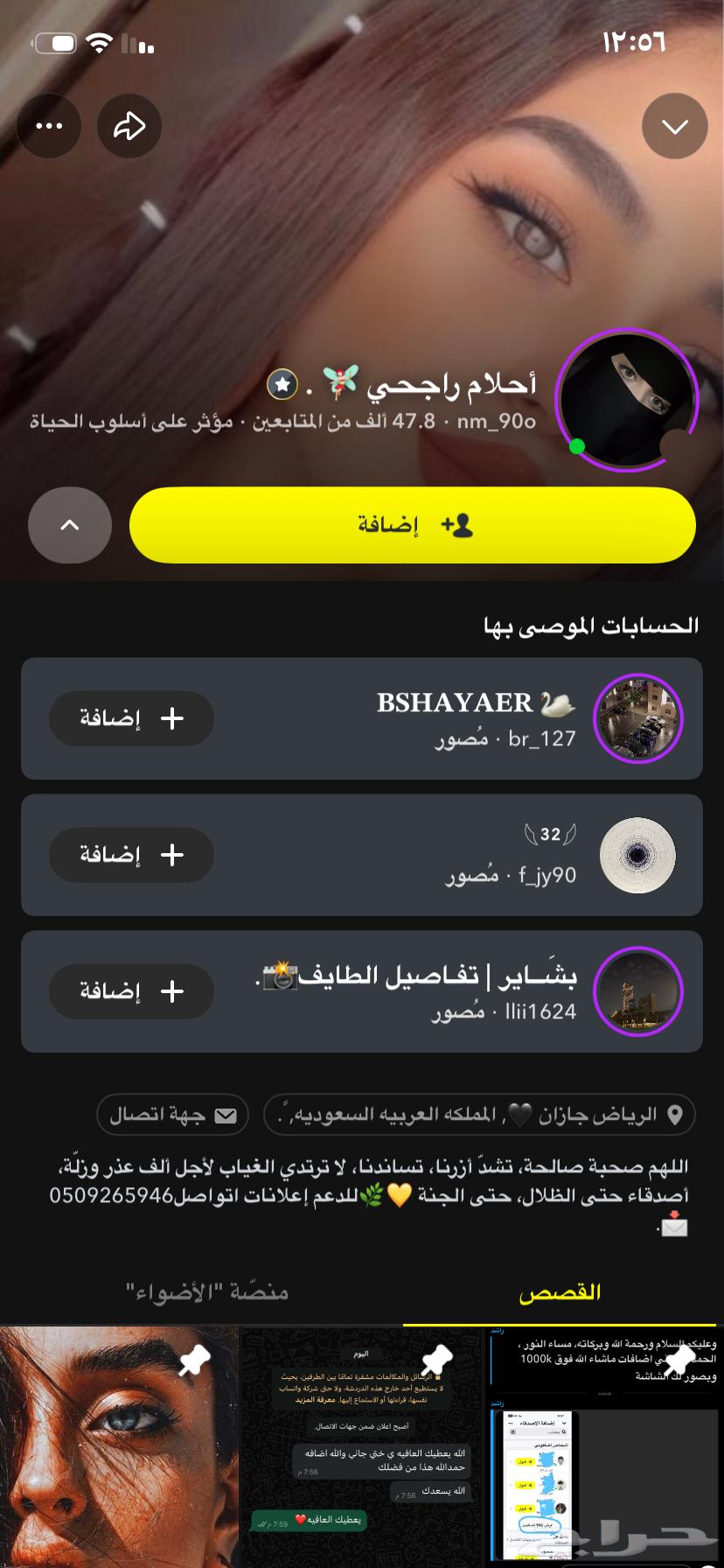Collapse the profile with the top-right chevron
The width and height of the screenshot is (724, 1568).
click(x=674, y=125)
